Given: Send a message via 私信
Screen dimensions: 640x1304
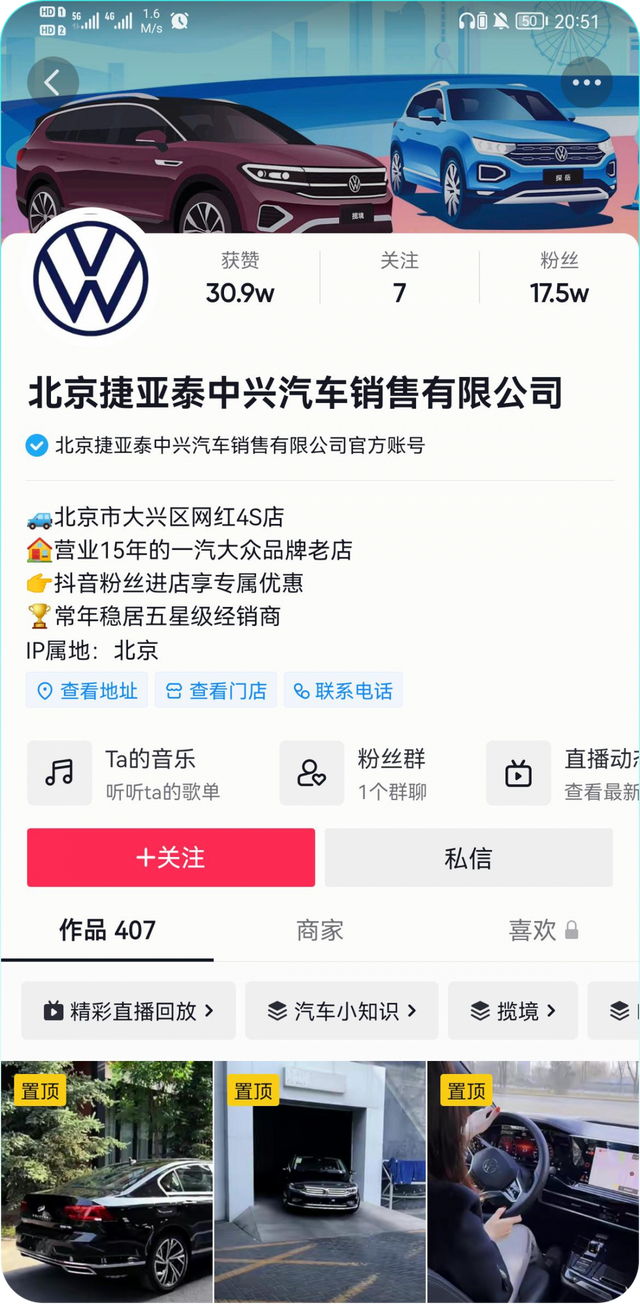Looking at the screenshot, I should pyautogui.click(x=468, y=858).
